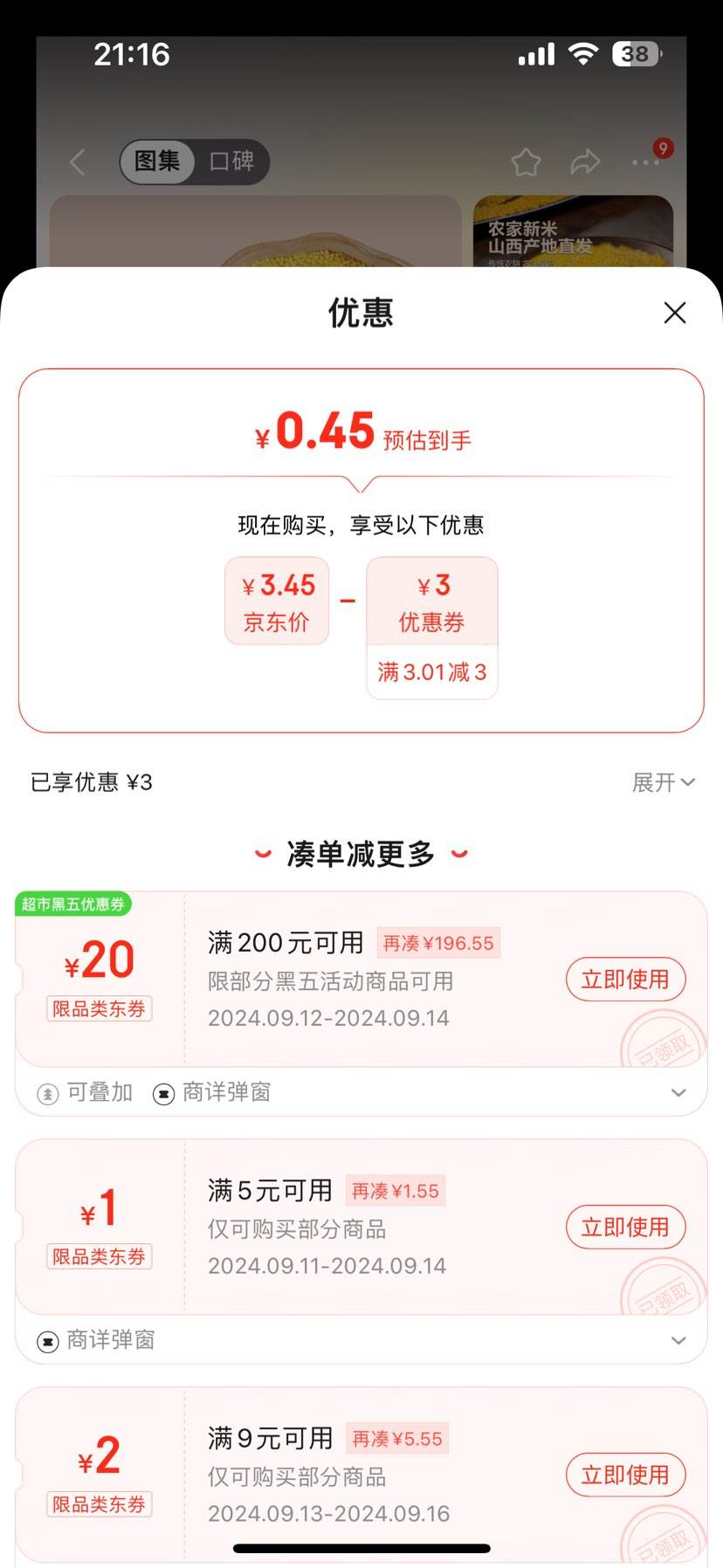Share the product via the share icon
Screen dimensions: 723x1568
coord(586,162)
